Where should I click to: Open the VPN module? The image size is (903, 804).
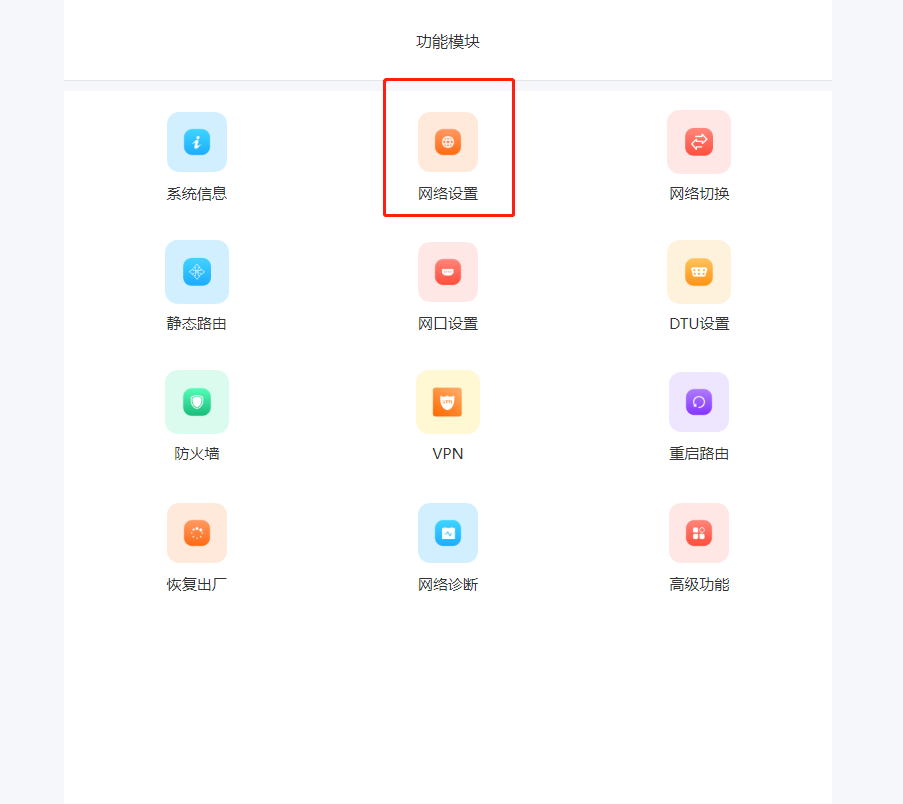[448, 402]
